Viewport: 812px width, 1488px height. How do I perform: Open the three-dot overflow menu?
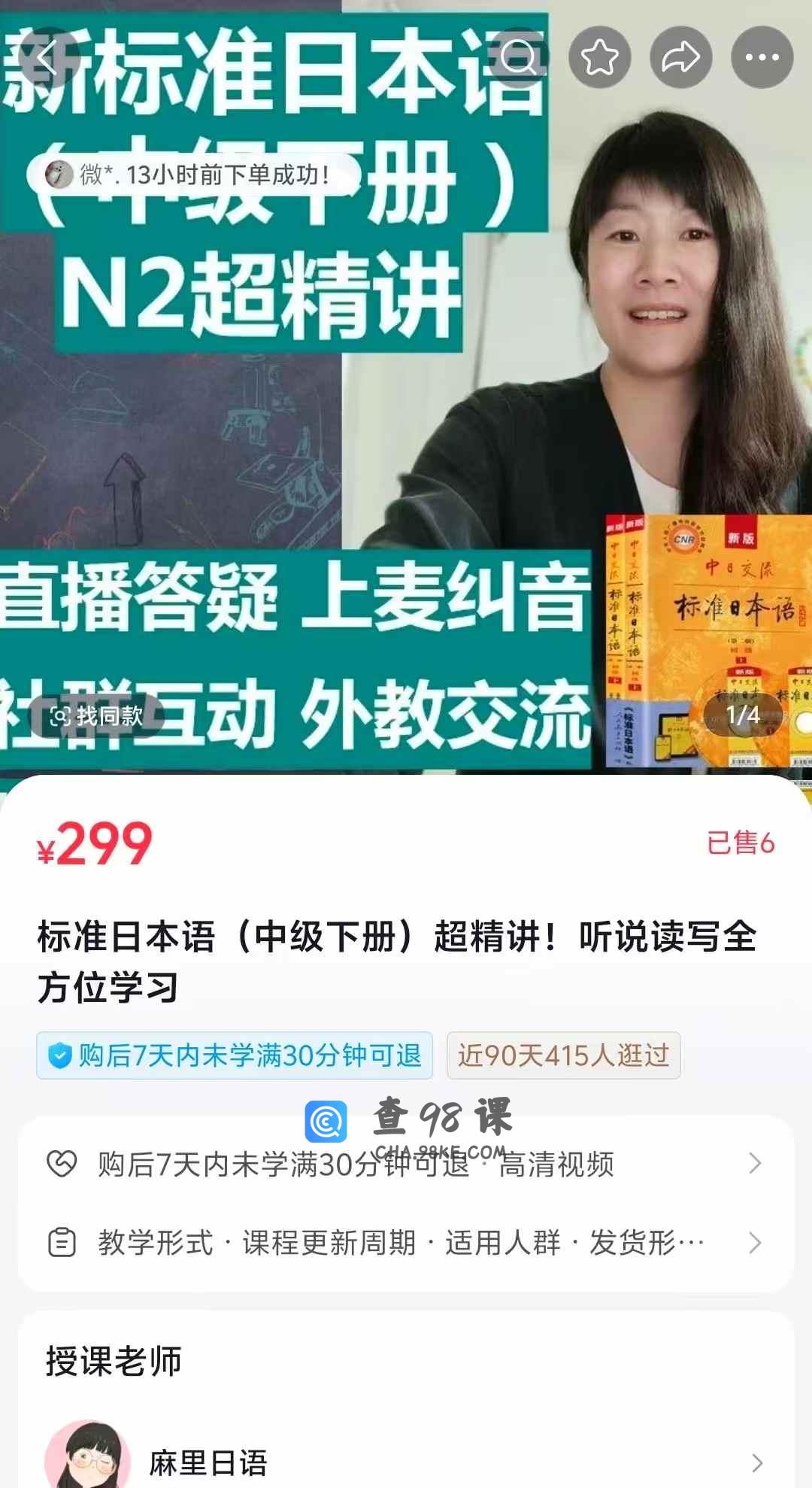[x=762, y=58]
